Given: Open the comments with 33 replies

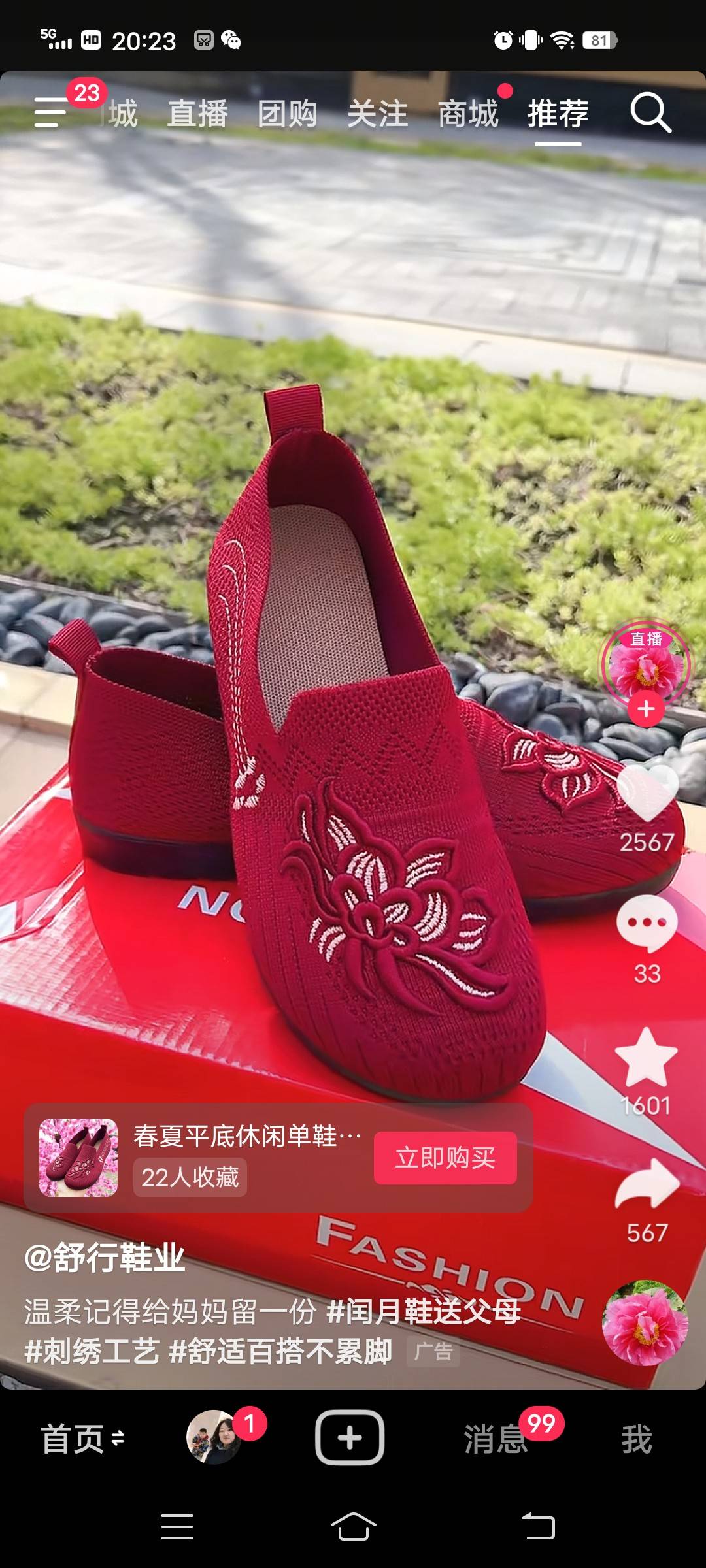Looking at the screenshot, I should 647,923.
